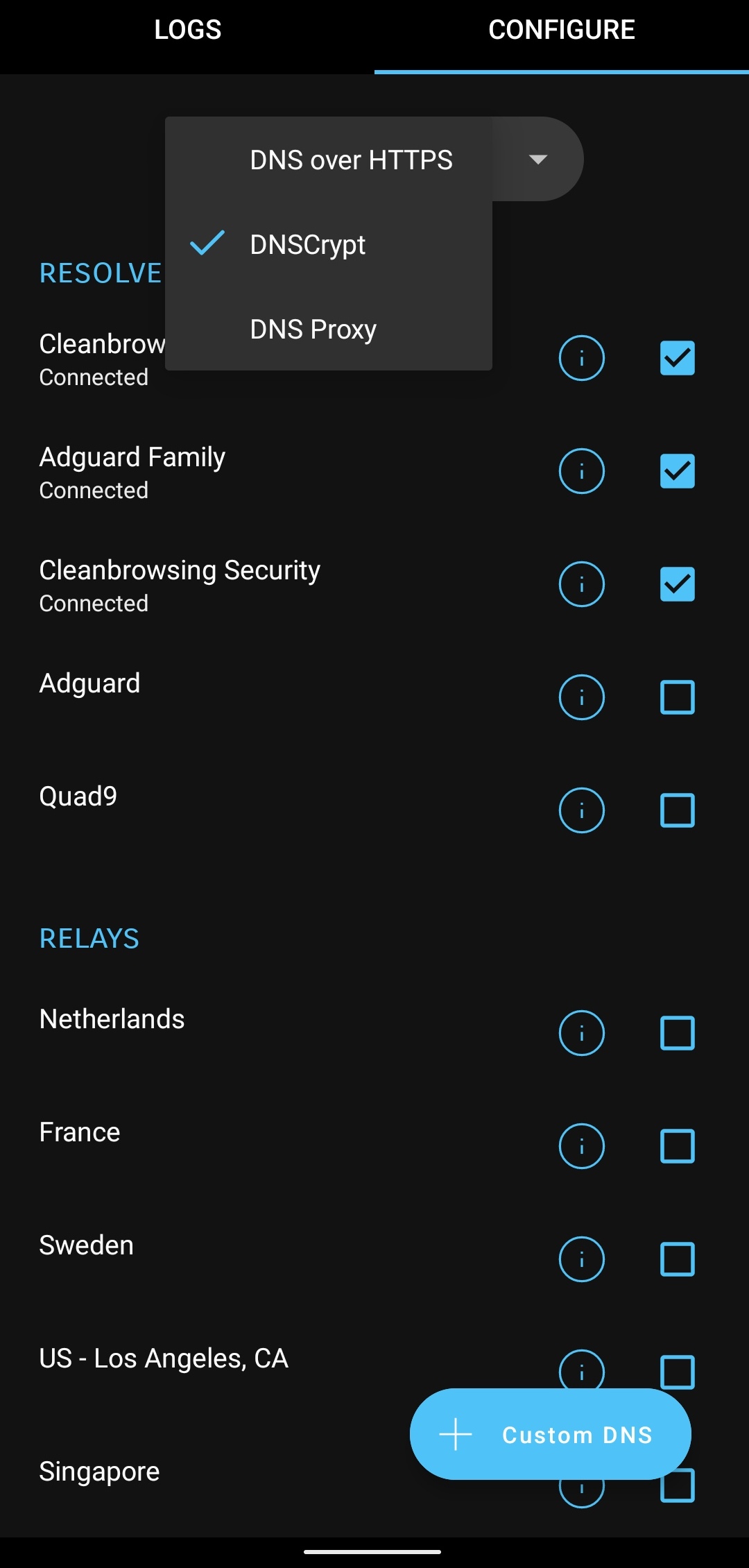Choose DNS Proxy from the protocol dropdown
The image size is (749, 1568).
tap(311, 329)
